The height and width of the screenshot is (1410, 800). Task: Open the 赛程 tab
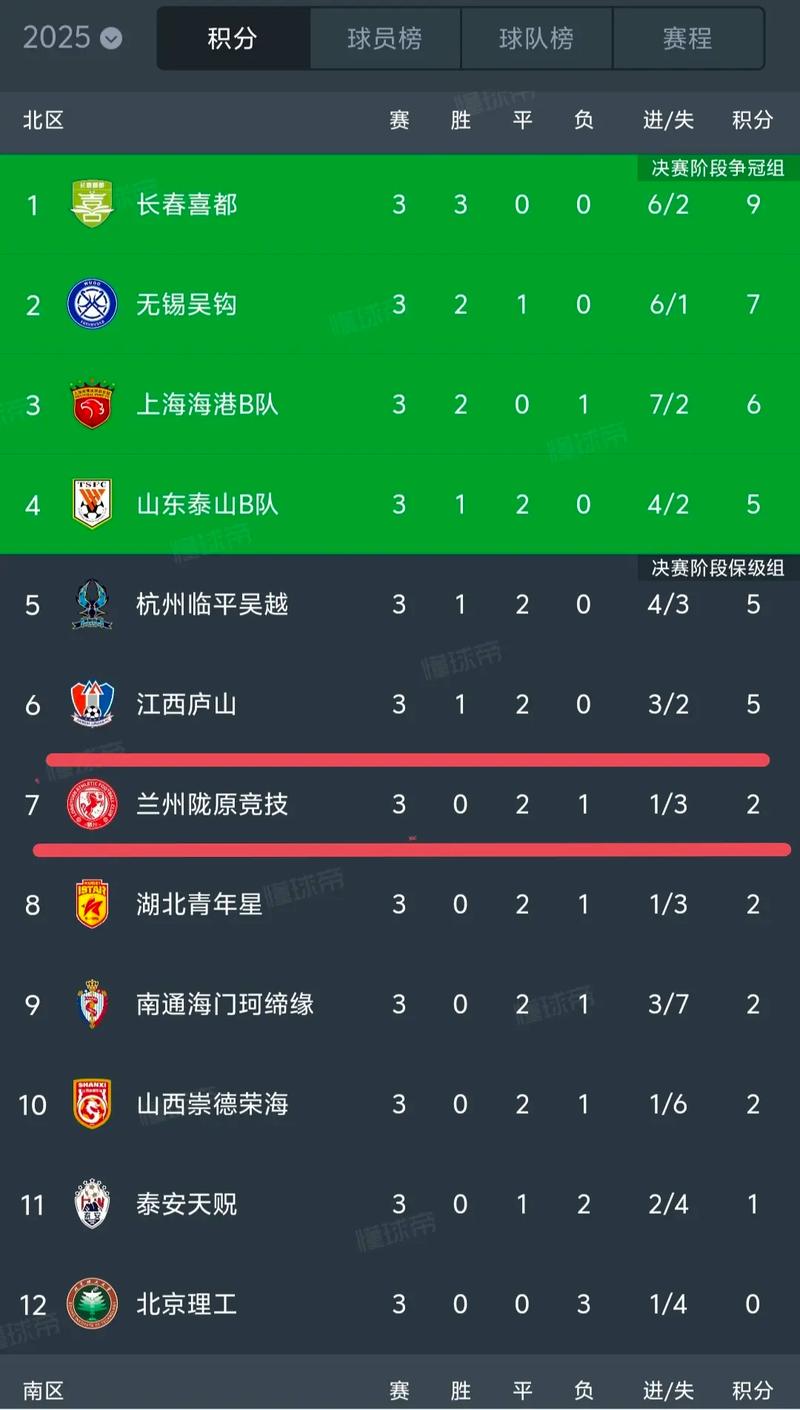(x=689, y=39)
